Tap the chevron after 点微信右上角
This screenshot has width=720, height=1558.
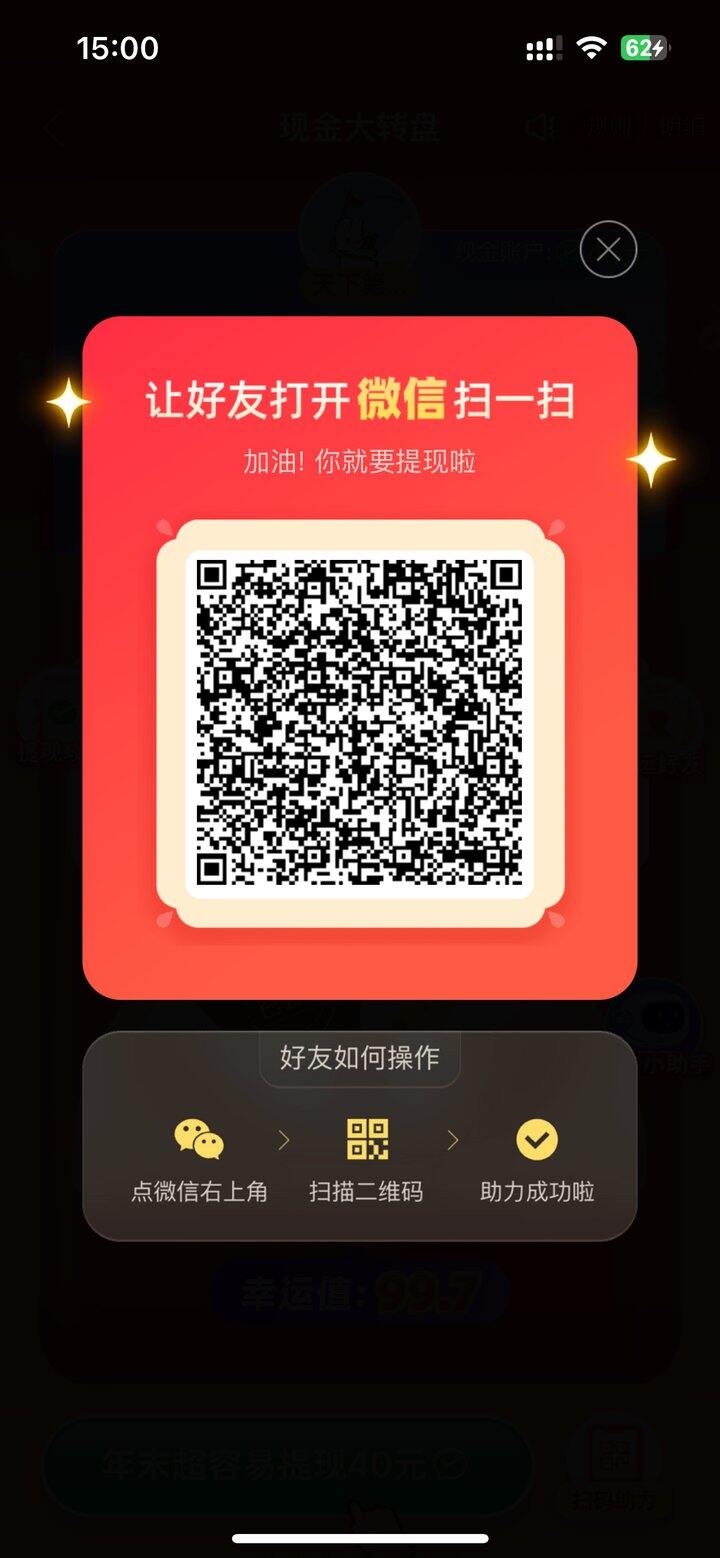pyautogui.click(x=283, y=1139)
